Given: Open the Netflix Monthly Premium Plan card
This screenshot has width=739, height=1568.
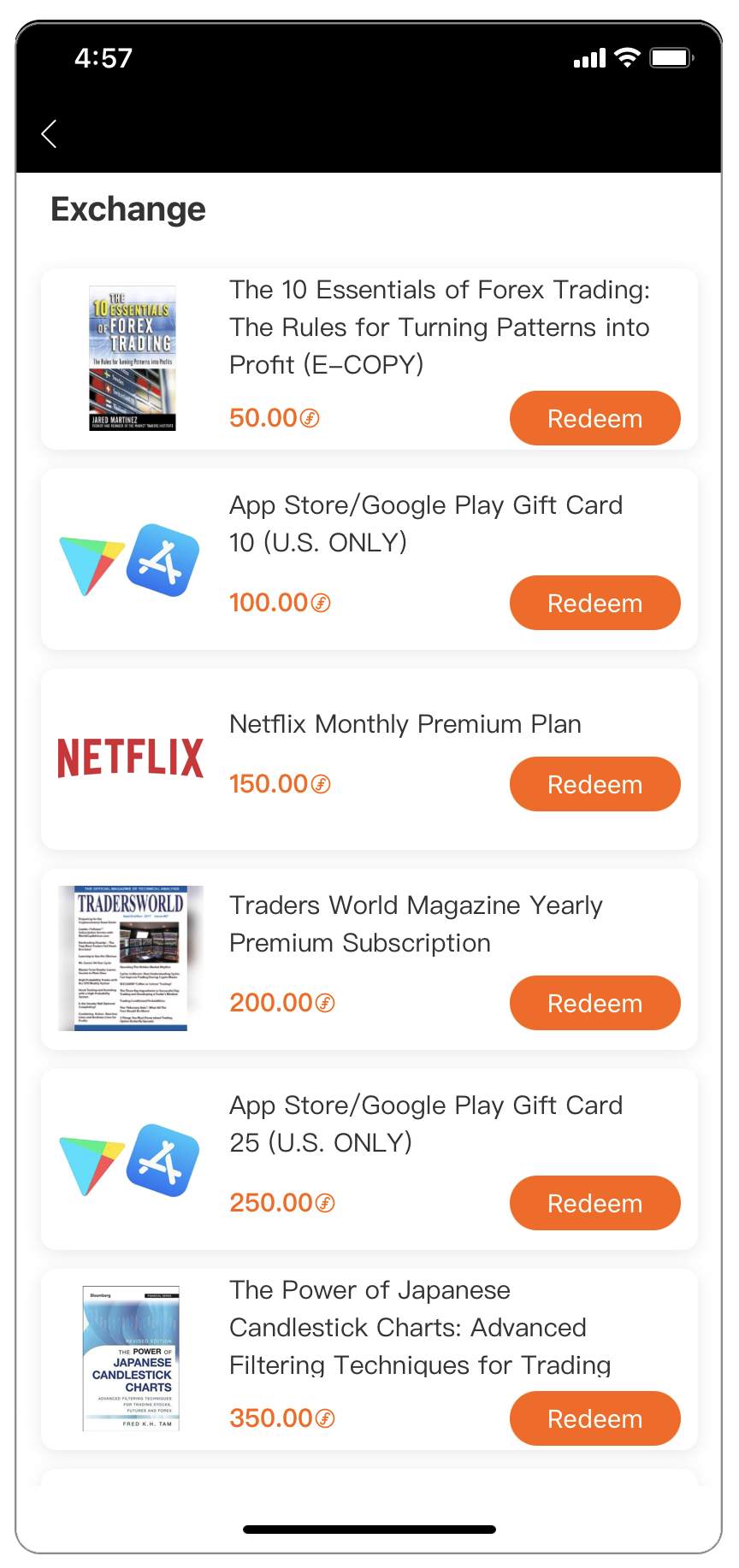Looking at the screenshot, I should click(x=405, y=724).
